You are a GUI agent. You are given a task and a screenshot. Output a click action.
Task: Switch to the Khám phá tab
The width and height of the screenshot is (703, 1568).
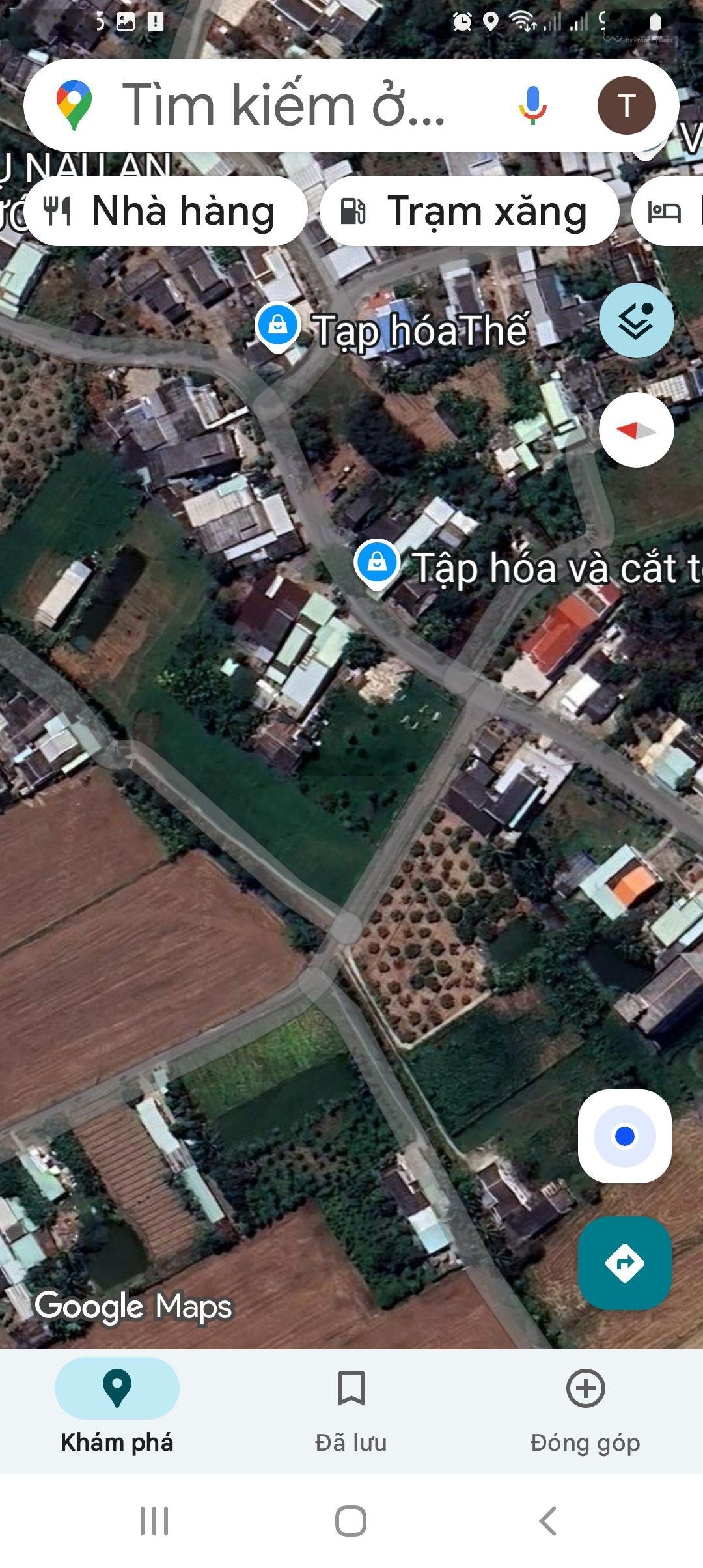click(x=117, y=1407)
